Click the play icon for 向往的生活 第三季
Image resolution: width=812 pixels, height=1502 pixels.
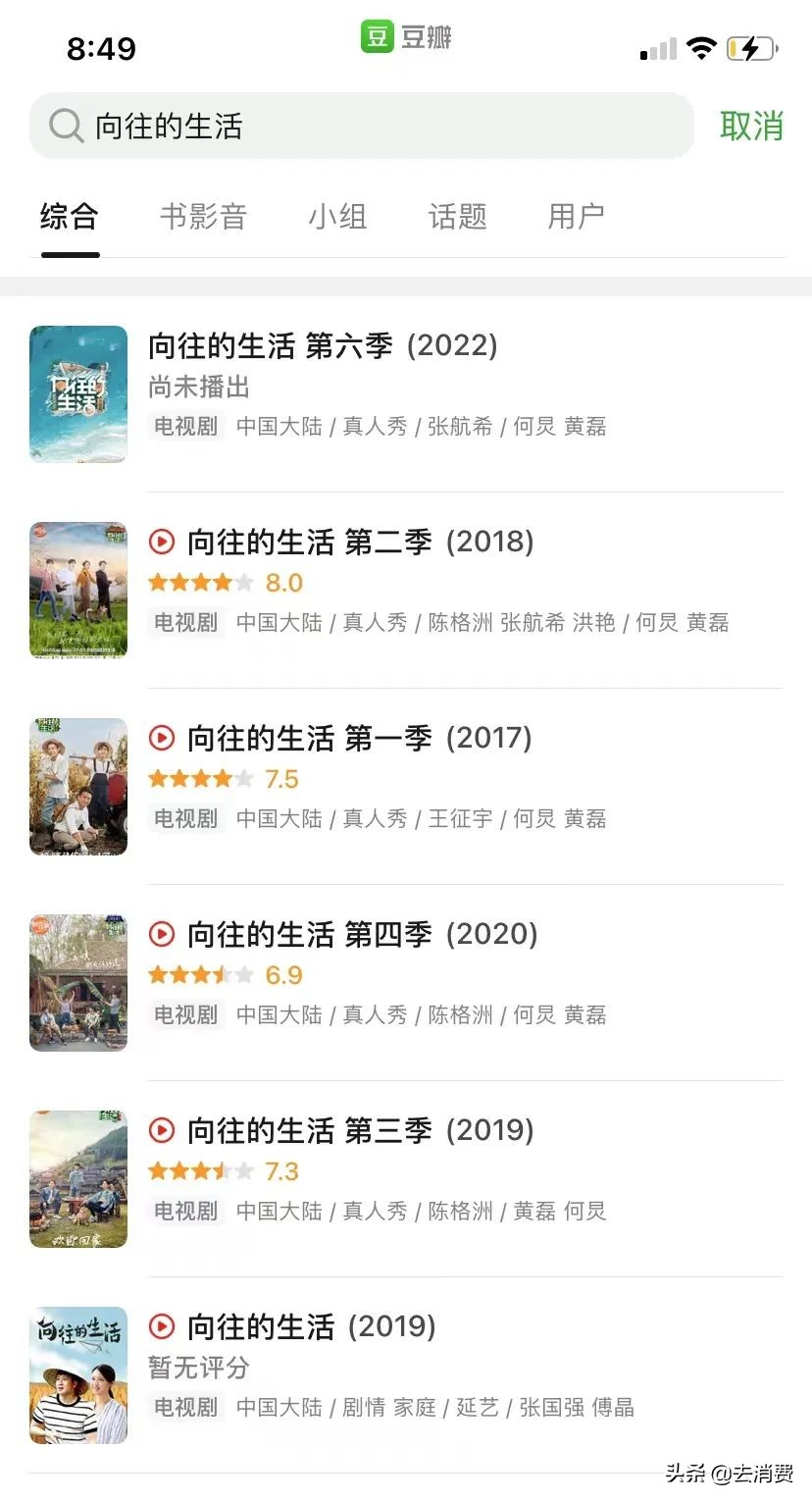point(162,1131)
